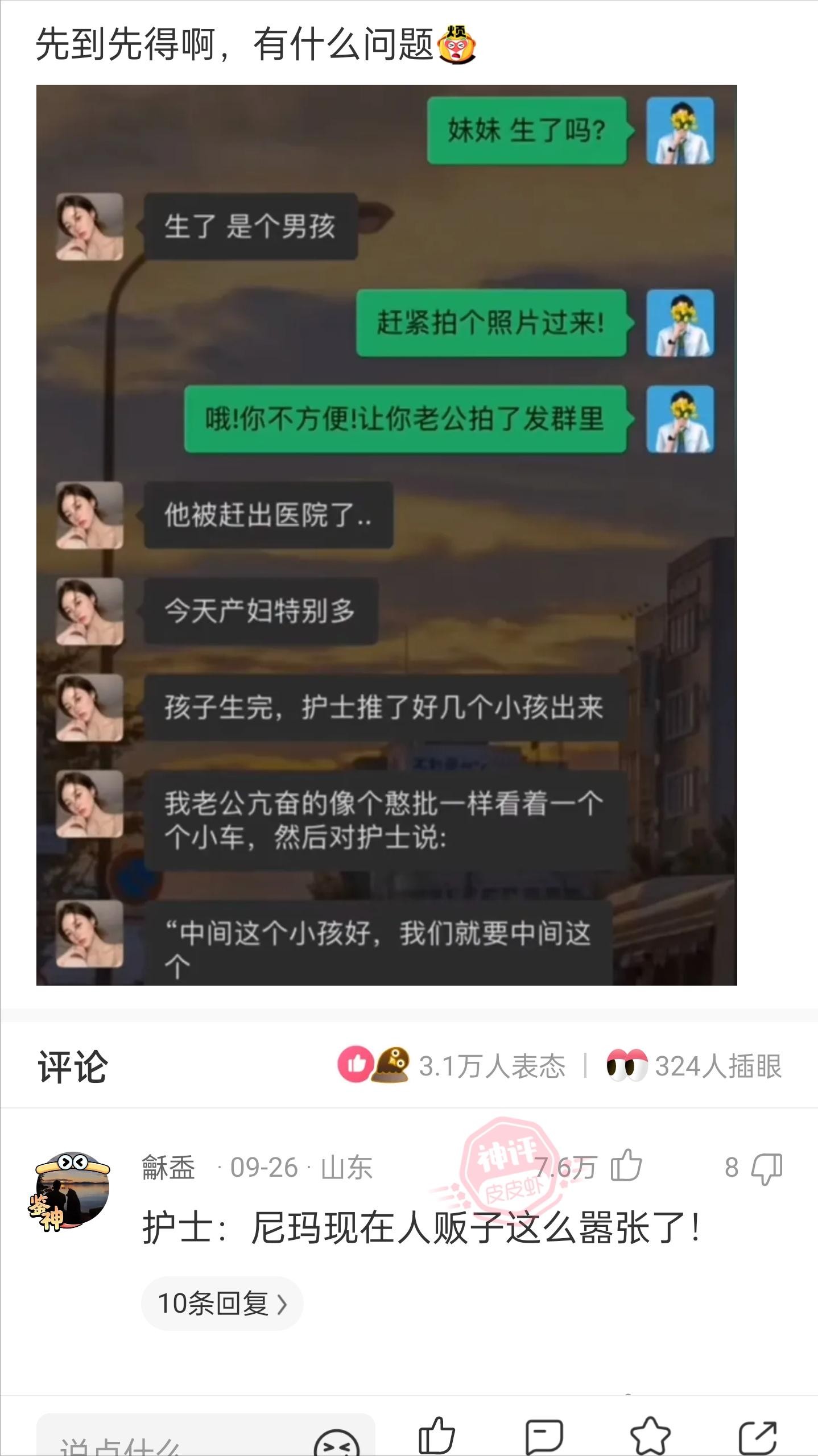Open the 324人插眼 list
818x1456 pixels.
tap(694, 1065)
